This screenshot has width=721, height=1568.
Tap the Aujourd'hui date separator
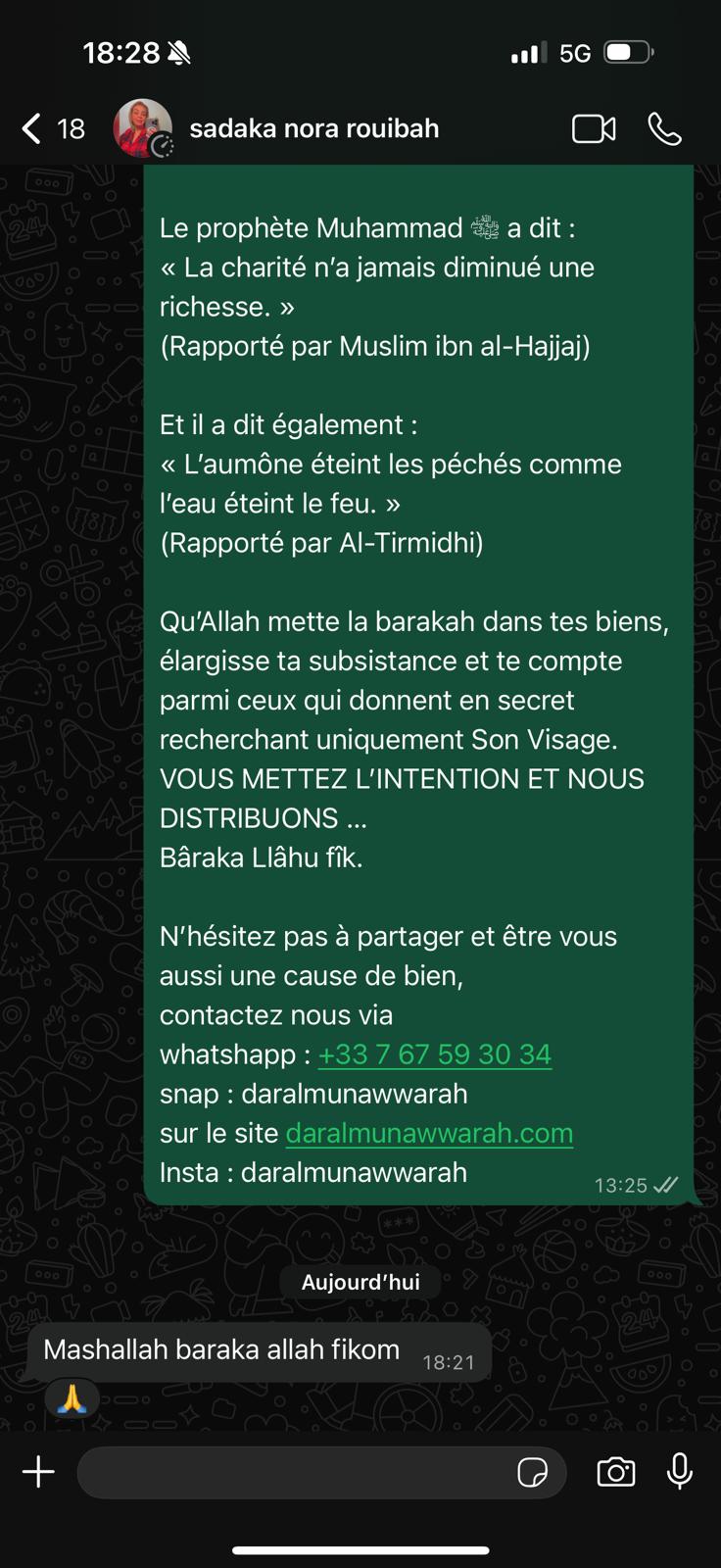[x=360, y=1281]
